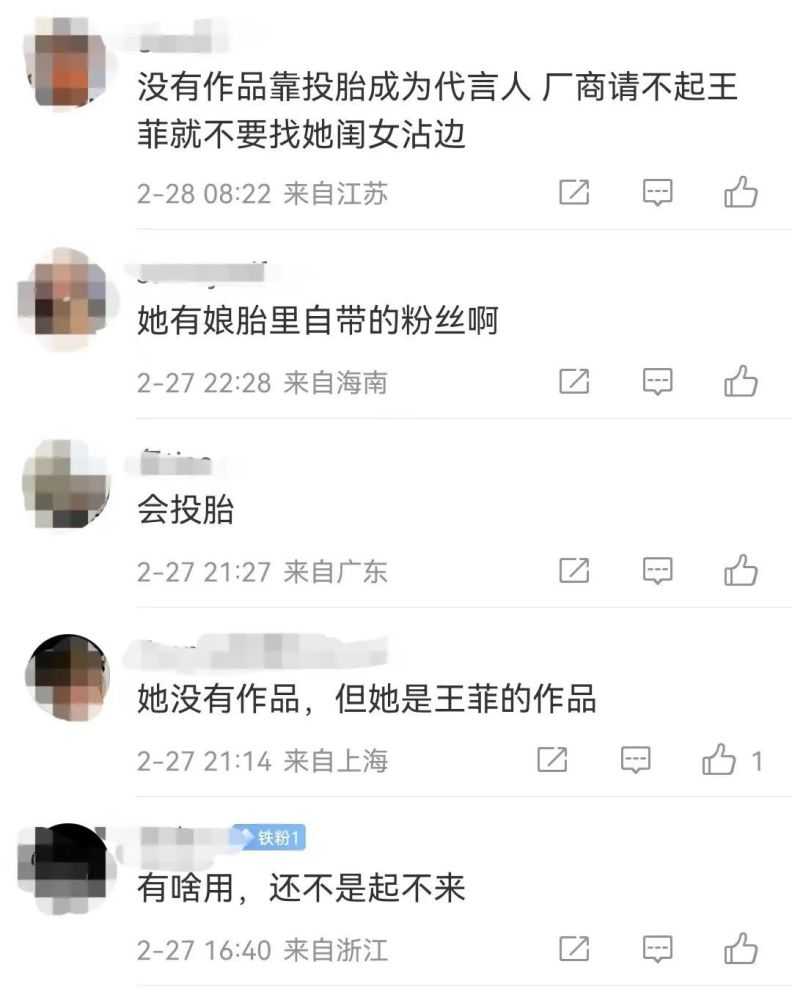Reply to the 16:40 comment from 浙江
The image size is (792, 1000).
pyautogui.click(x=657, y=947)
